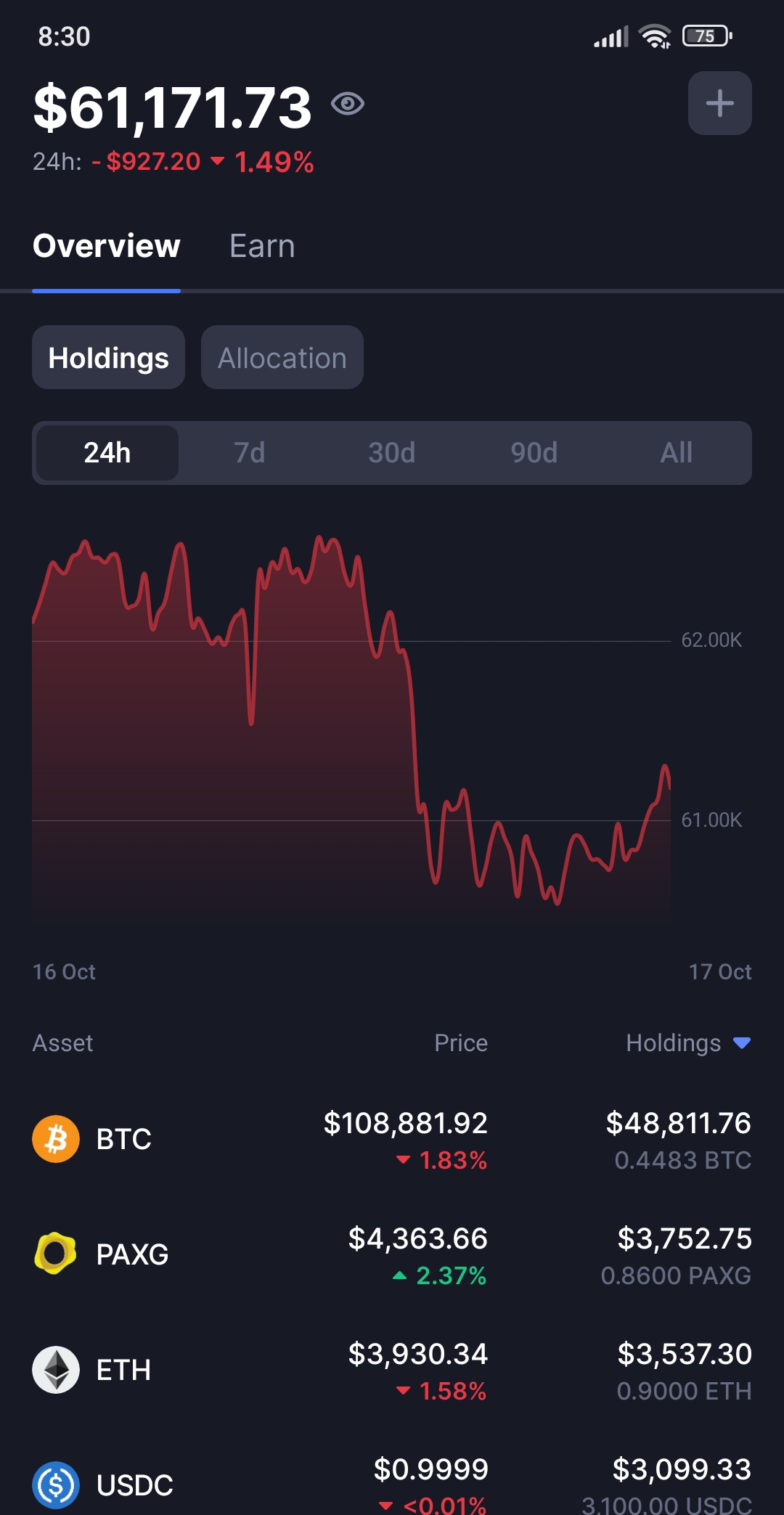The width and height of the screenshot is (784, 1515).
Task: Choose the 30d chart range
Action: click(392, 453)
